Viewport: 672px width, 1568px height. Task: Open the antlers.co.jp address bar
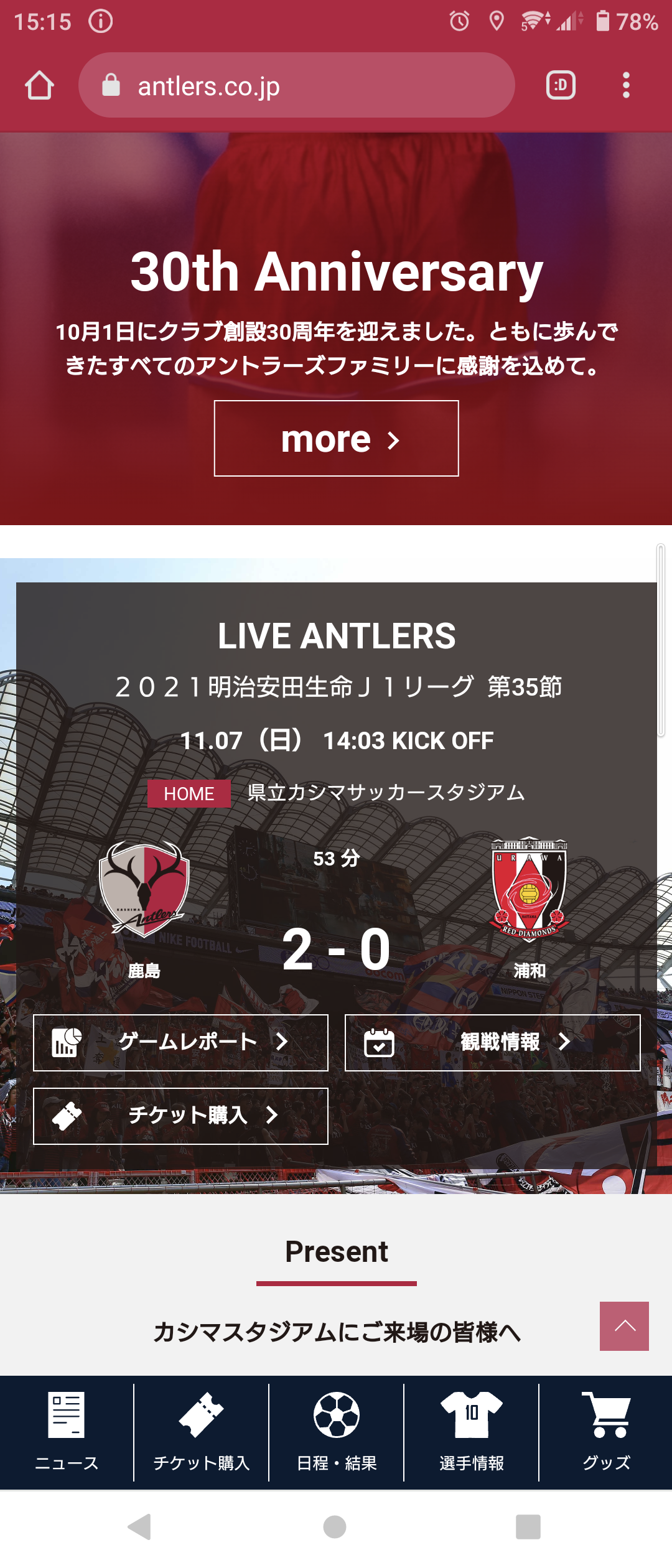296,85
